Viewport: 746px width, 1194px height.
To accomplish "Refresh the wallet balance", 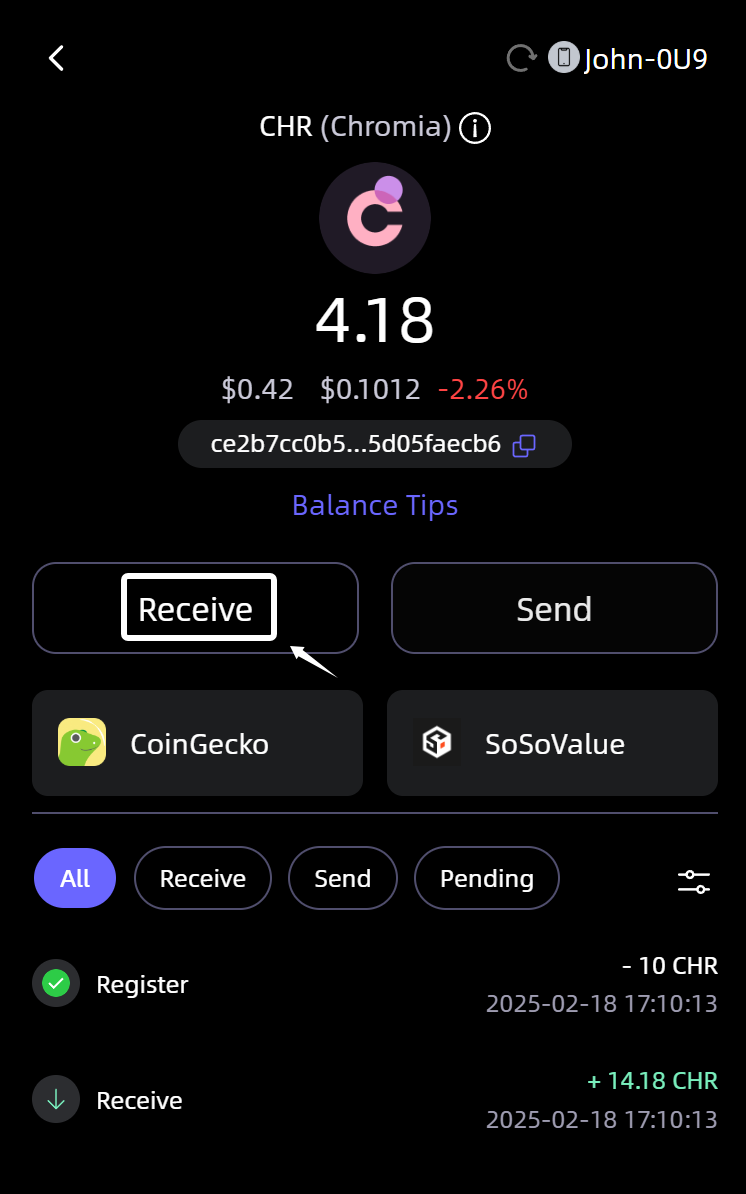I will coord(521,58).
